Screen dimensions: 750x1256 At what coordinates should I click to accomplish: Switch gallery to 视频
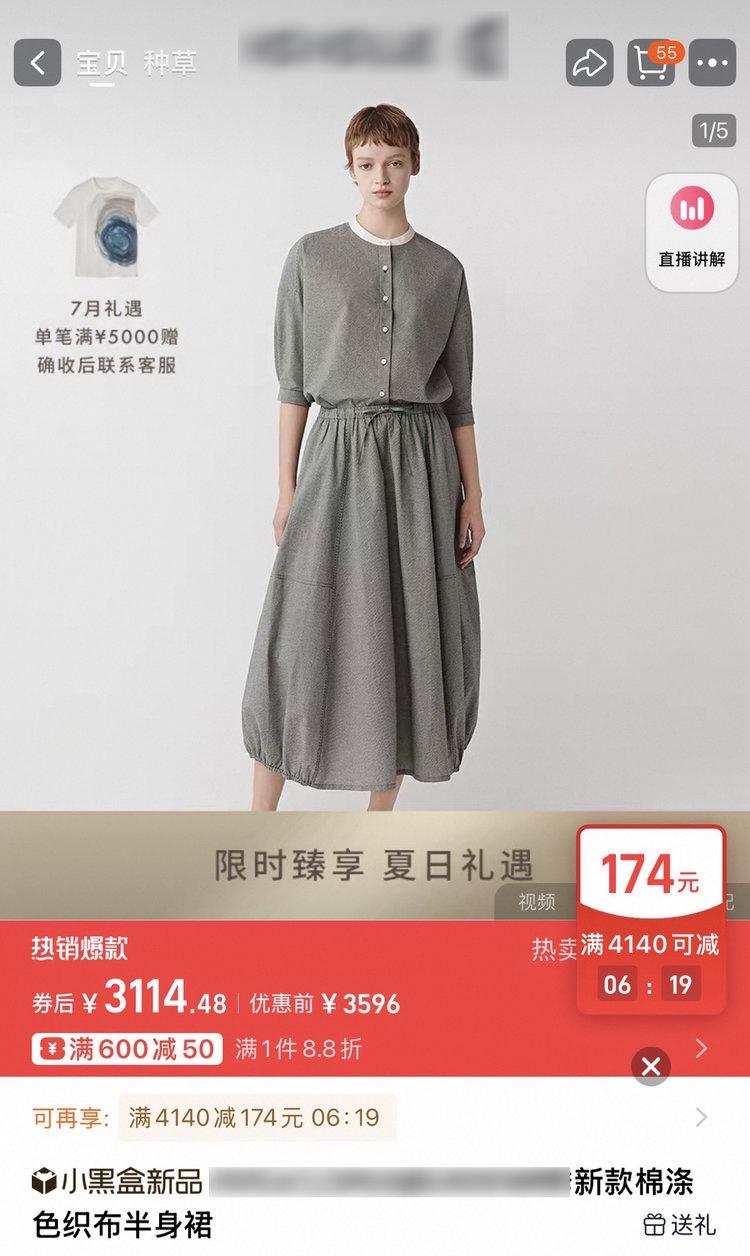[x=537, y=901]
